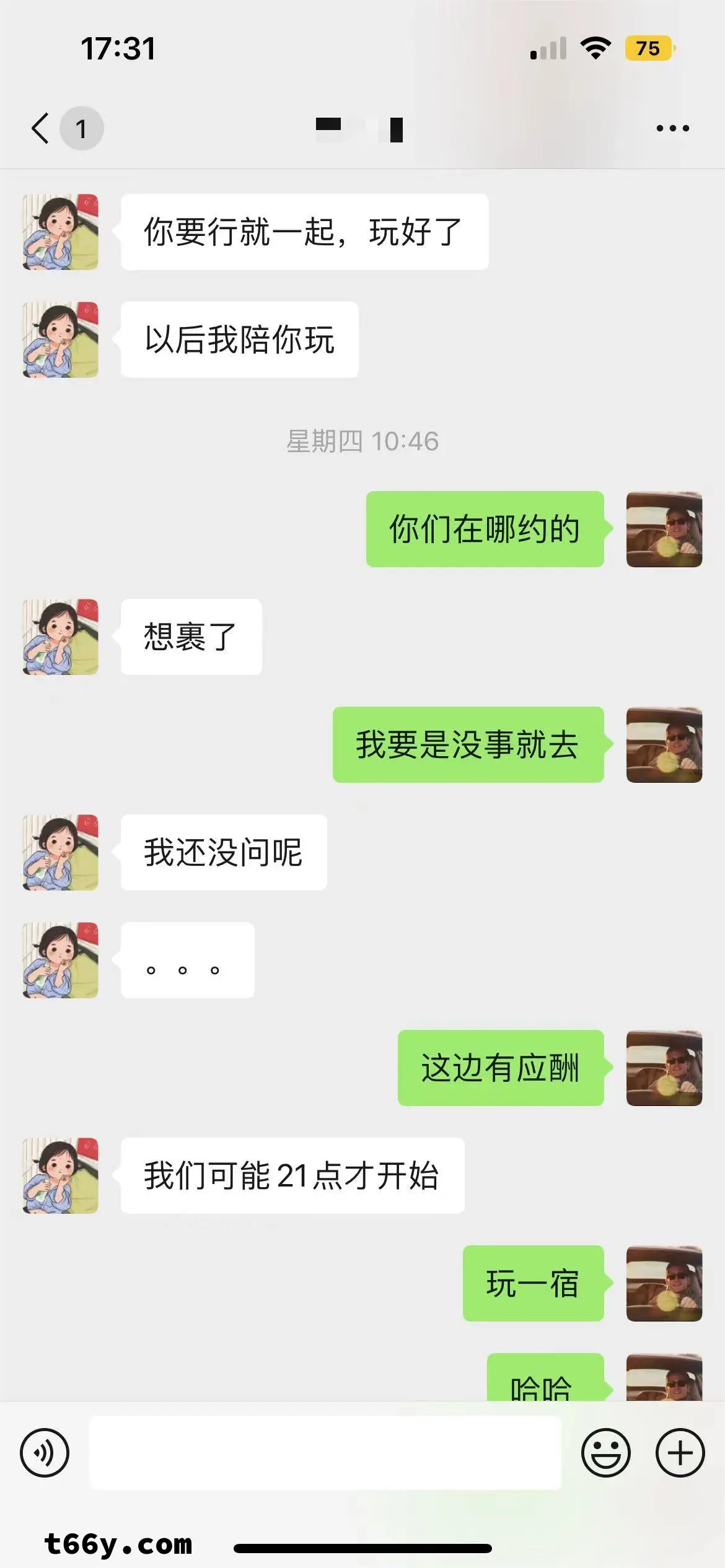The width and height of the screenshot is (725, 1568).
Task: Open contact avatar beside 想裹了 message
Action: click(x=61, y=637)
